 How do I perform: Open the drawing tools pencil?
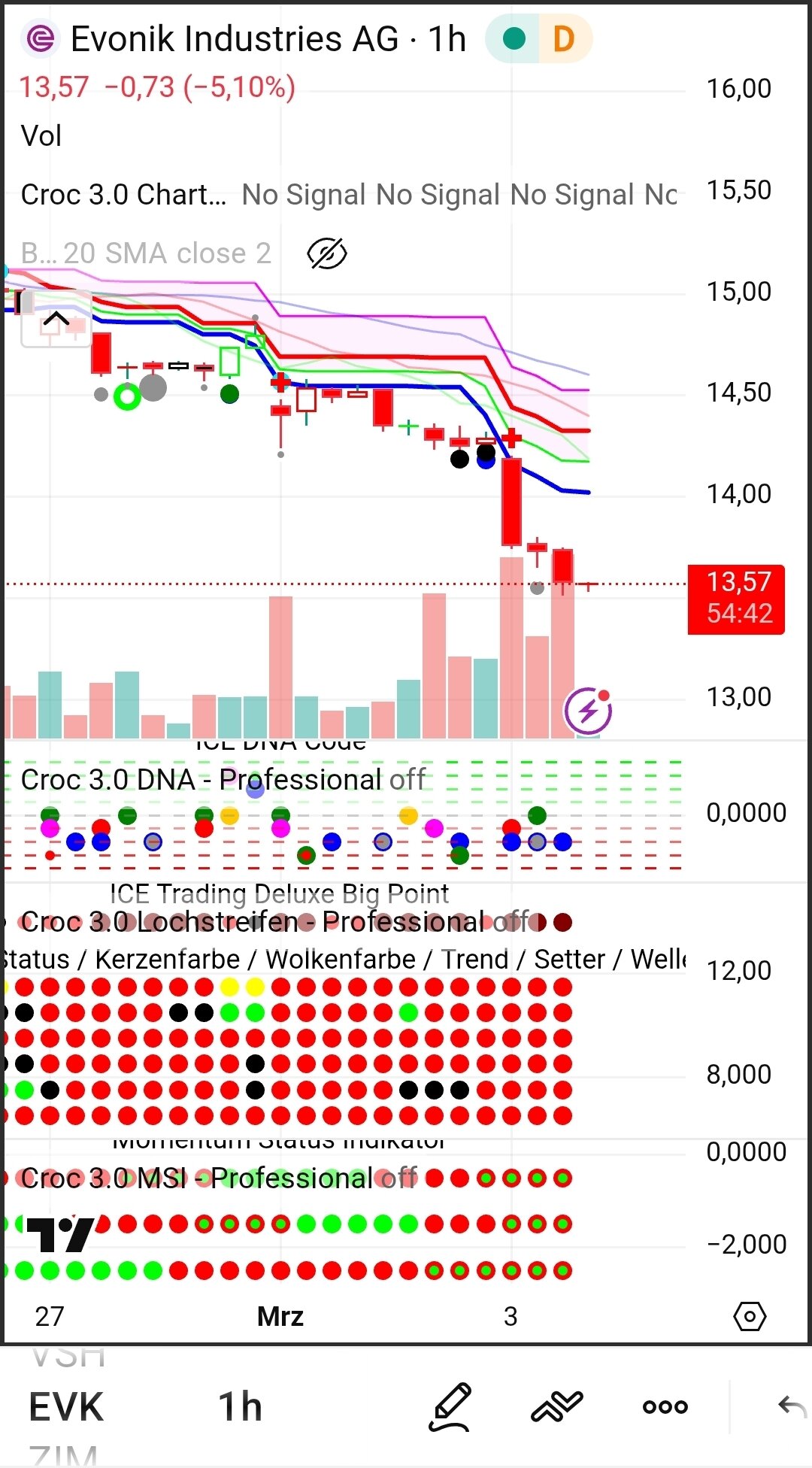(450, 1406)
